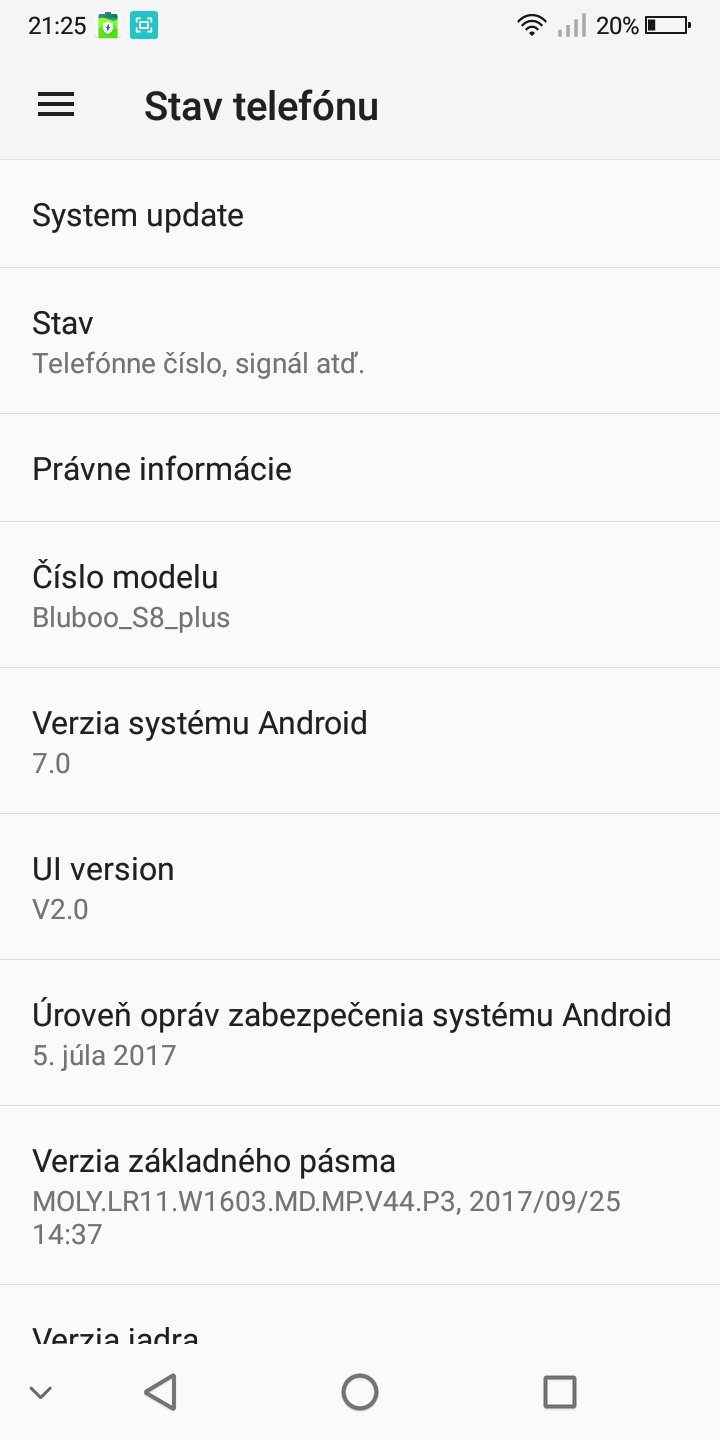
Task: Open the Stav row
Action: 360,341
